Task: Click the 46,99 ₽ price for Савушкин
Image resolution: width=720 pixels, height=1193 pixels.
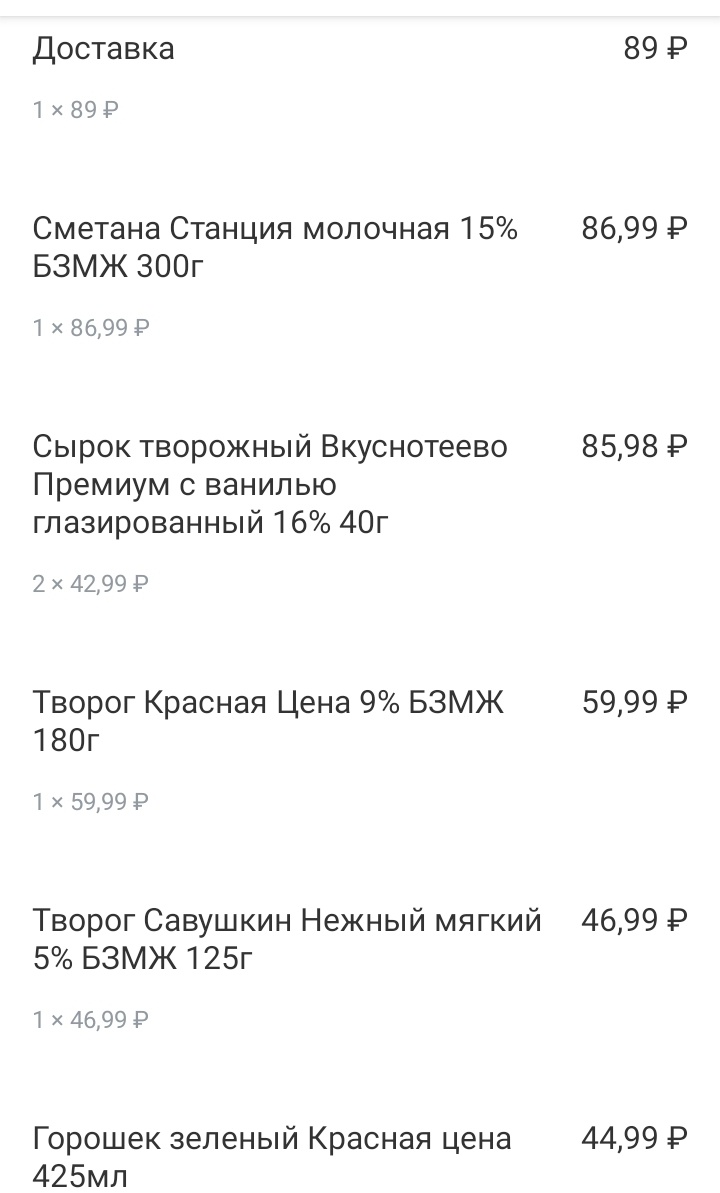Action: click(634, 919)
